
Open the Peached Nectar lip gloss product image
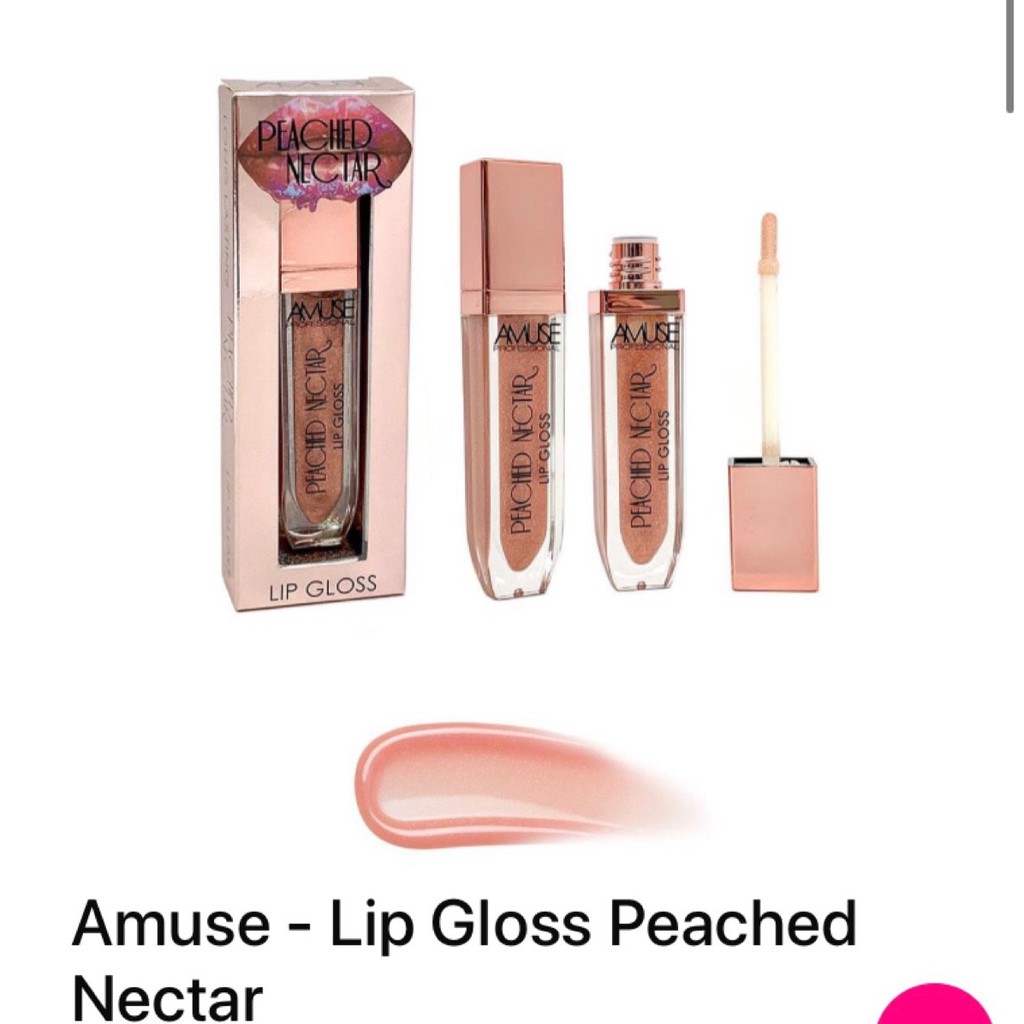coord(520,400)
